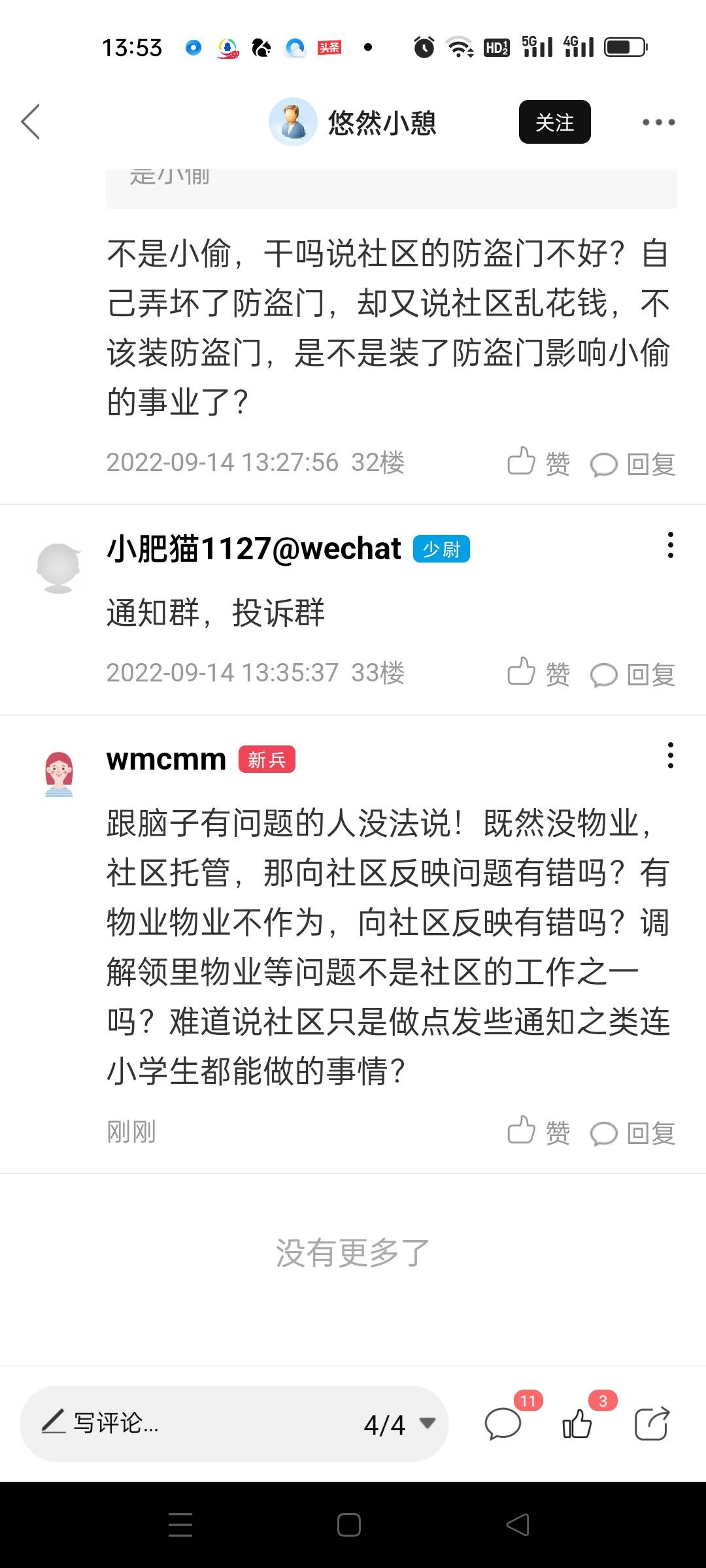Reply to the 33楼 comment
This screenshot has width=706, height=1568.
(x=632, y=674)
